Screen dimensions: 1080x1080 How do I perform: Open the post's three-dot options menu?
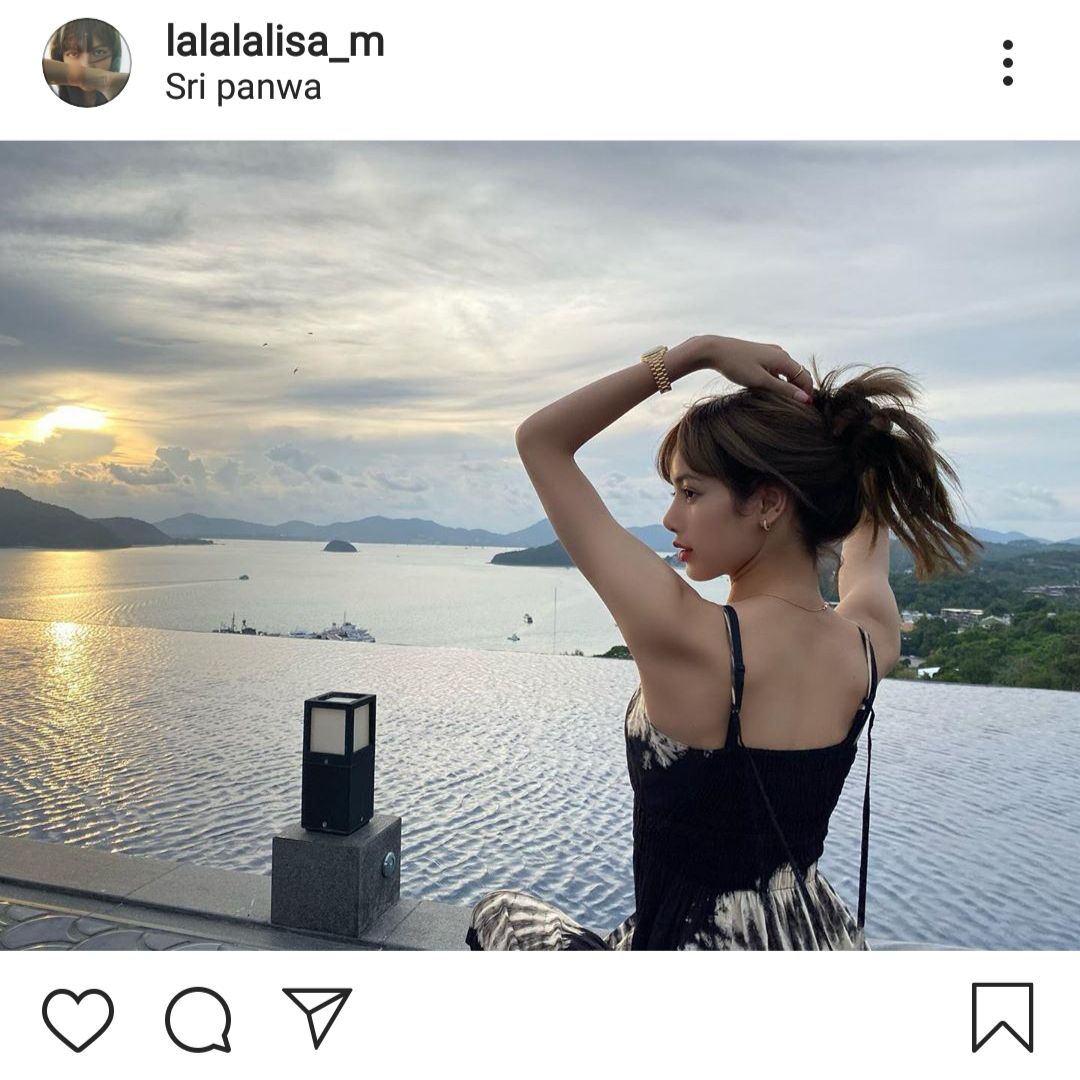coord(1008,63)
